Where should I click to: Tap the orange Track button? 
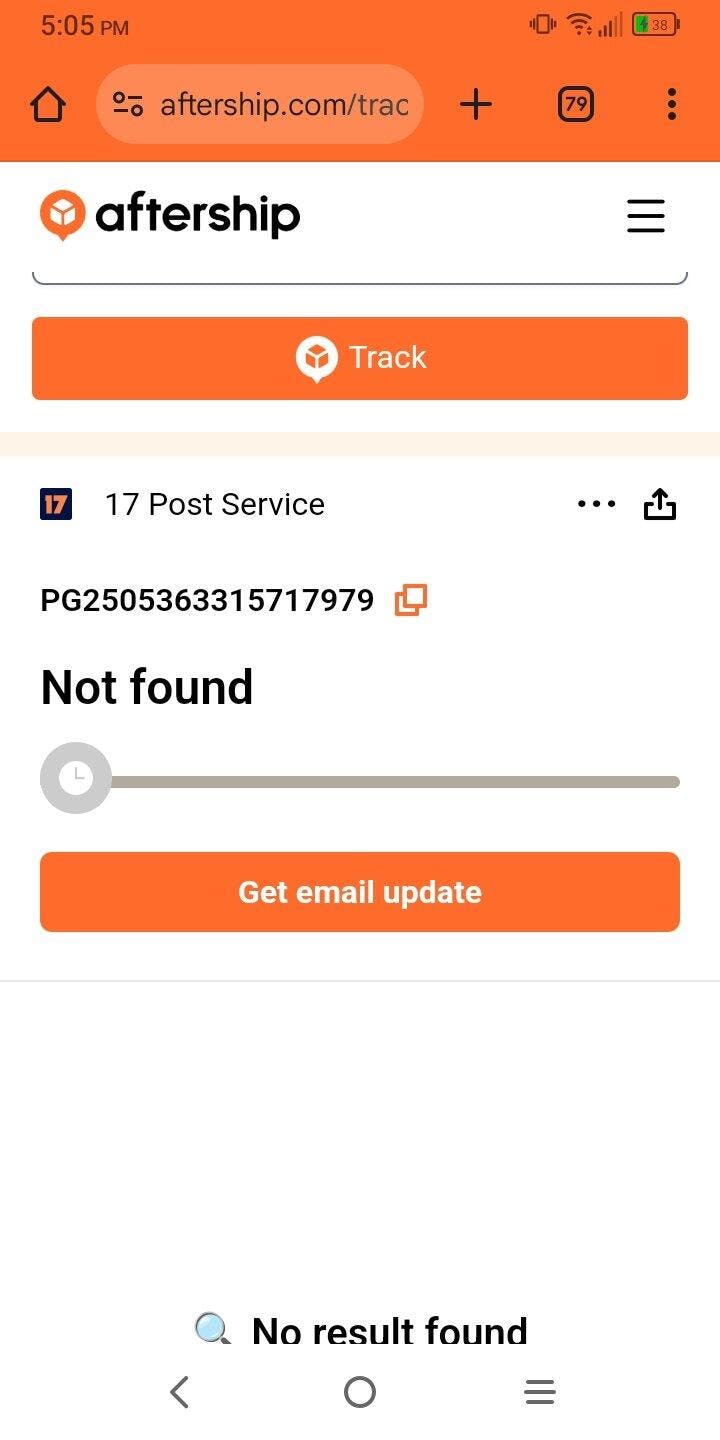click(360, 358)
